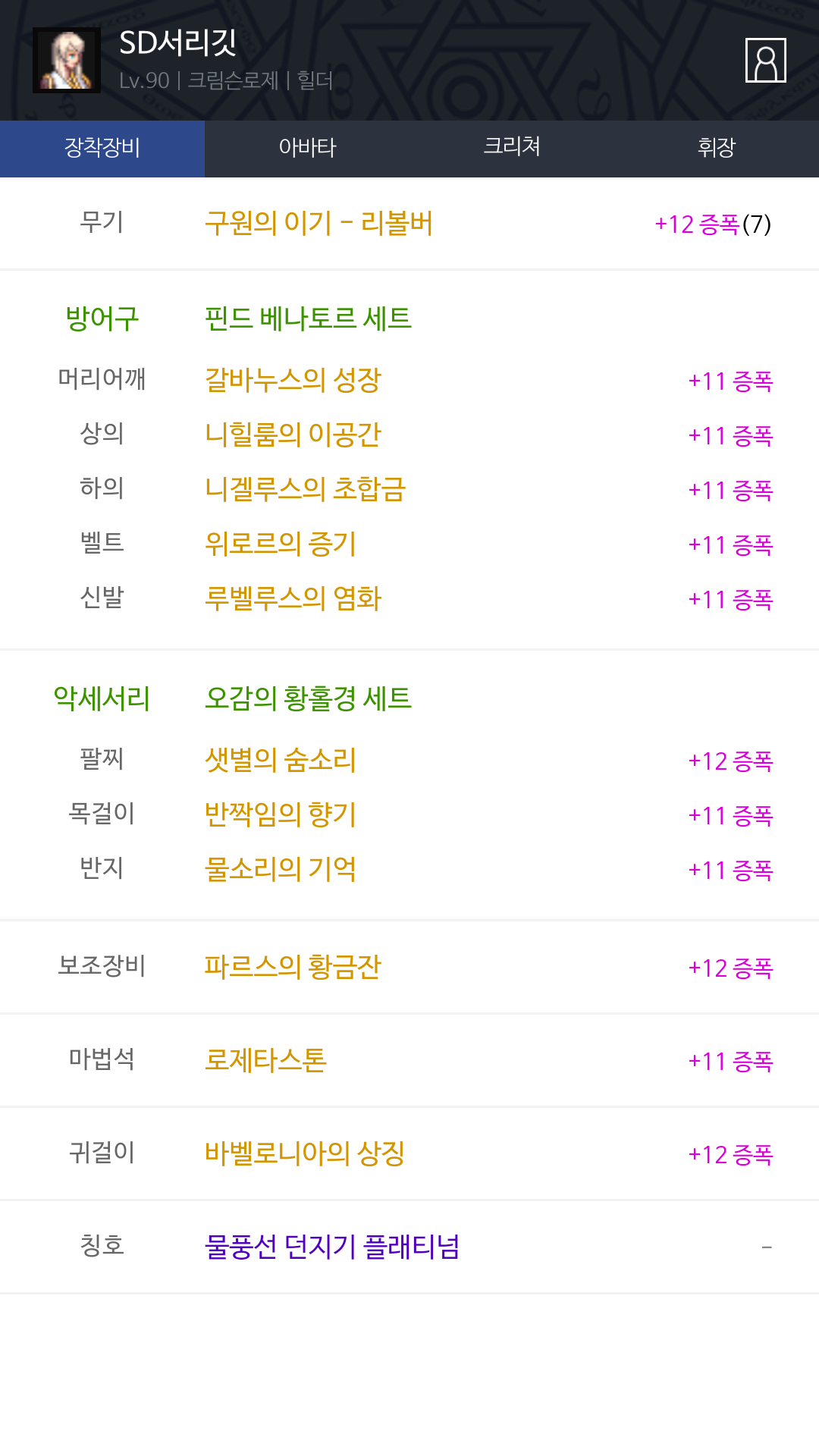The width and height of the screenshot is (819, 1456).
Task: View earring 바벨로니아의 상징
Action: click(305, 1153)
